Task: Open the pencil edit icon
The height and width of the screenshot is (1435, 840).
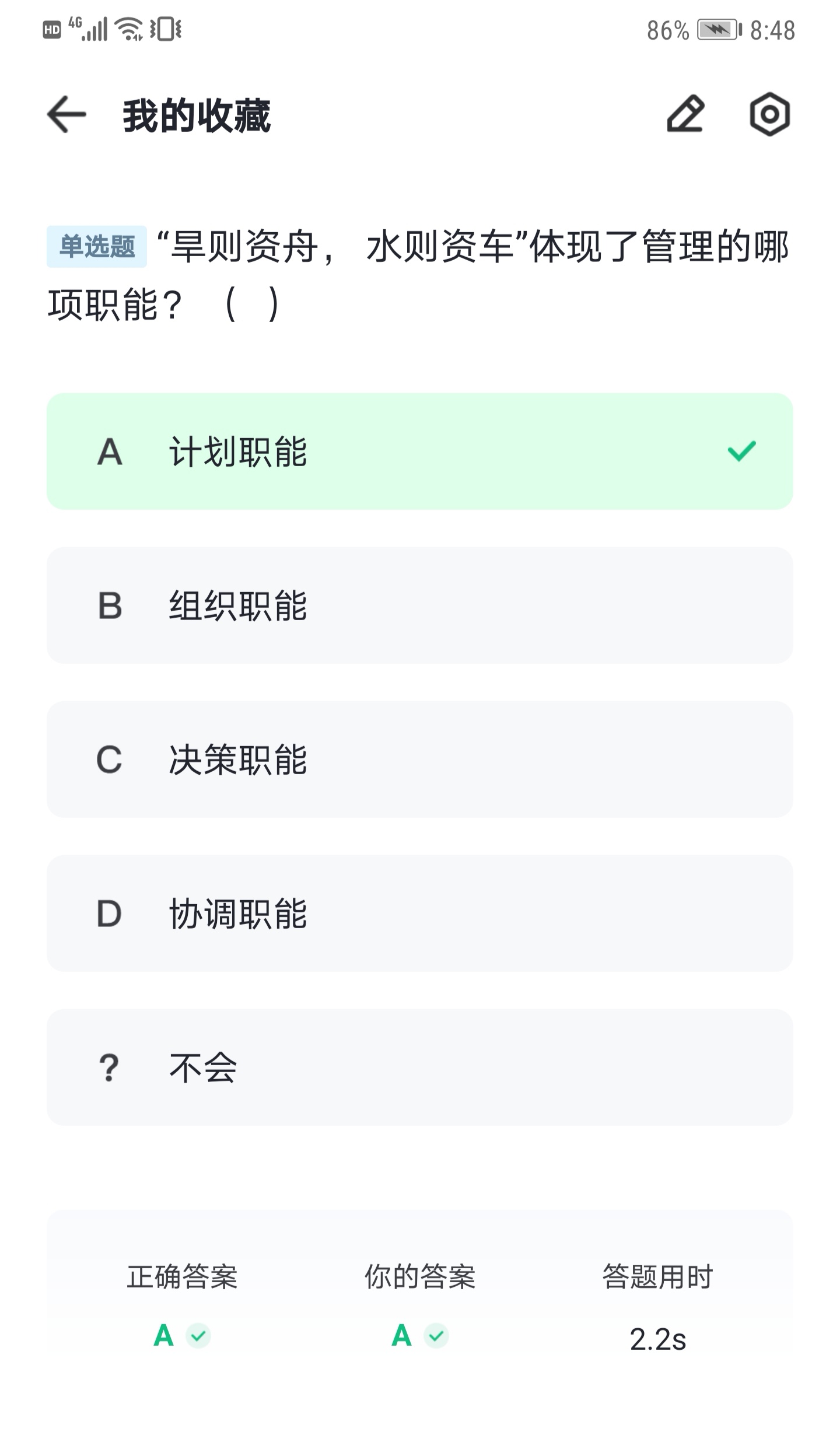Action: pyautogui.click(x=685, y=114)
